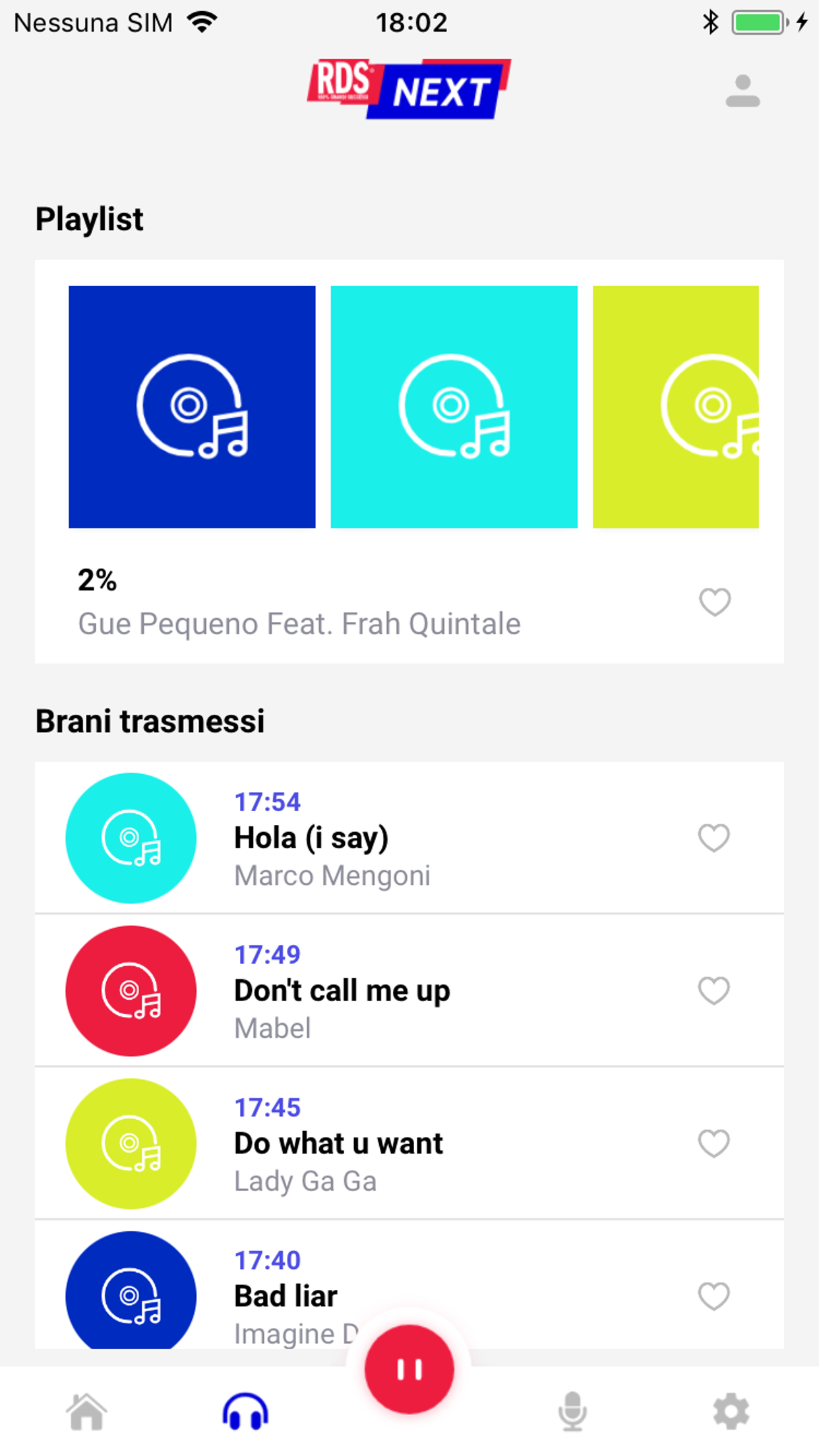This screenshot has height=1456, width=819.
Task: Tap the blue playlist cover thumbnail
Action: (x=191, y=407)
